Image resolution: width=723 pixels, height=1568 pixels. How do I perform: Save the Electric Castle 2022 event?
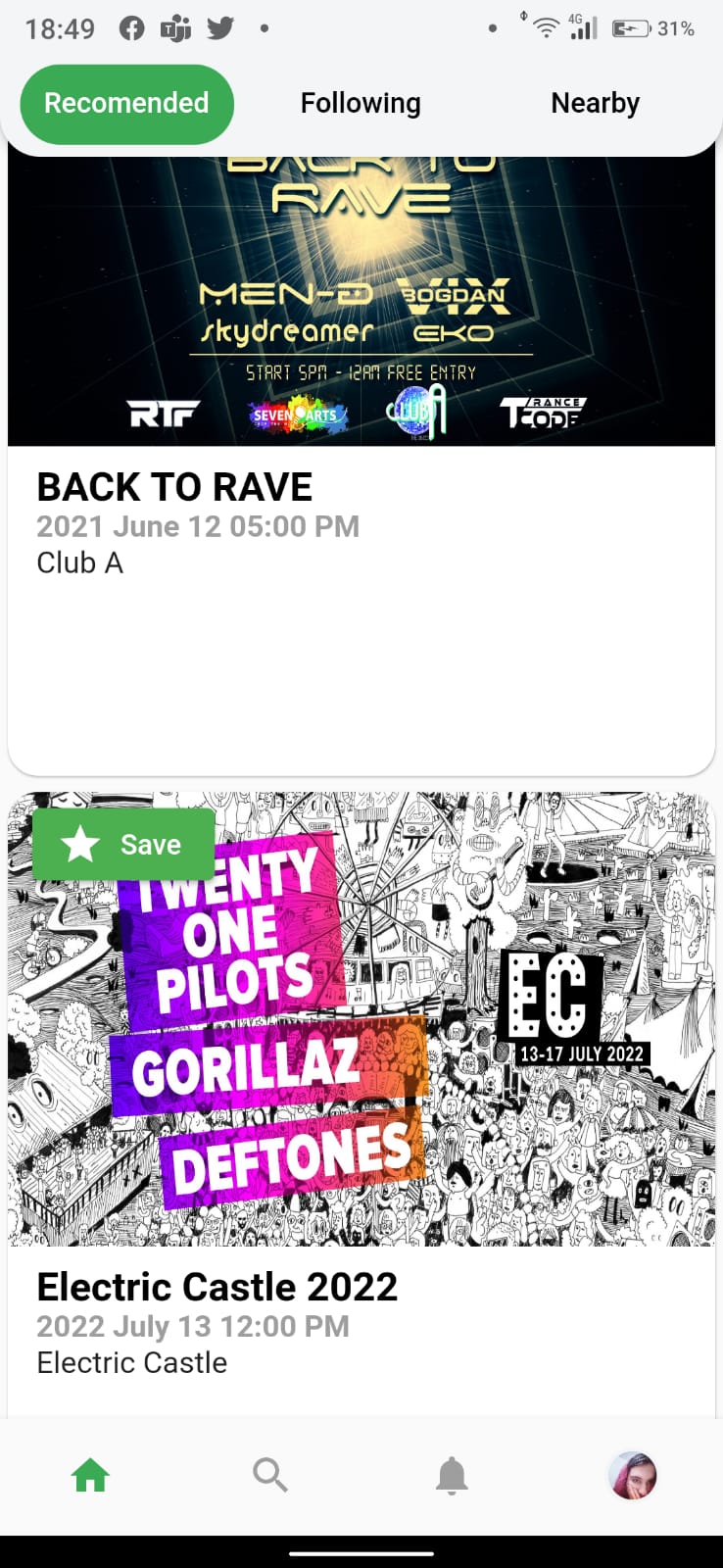(123, 844)
